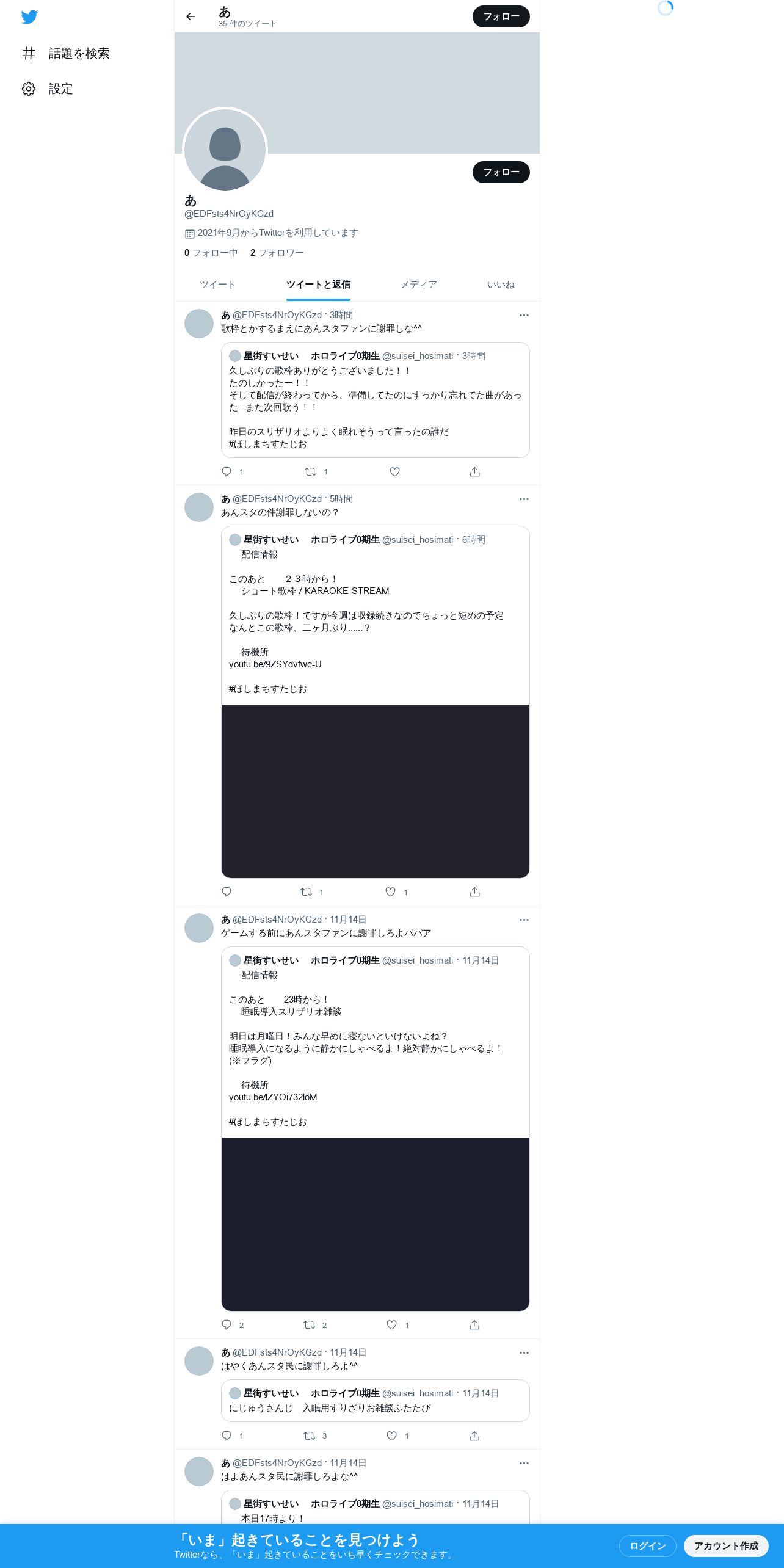The width and height of the screenshot is (784, 1568).
Task: Retweet the tweet ゲームする前にあんスタファンに謝罪しろよ
Action: pyautogui.click(x=310, y=1325)
